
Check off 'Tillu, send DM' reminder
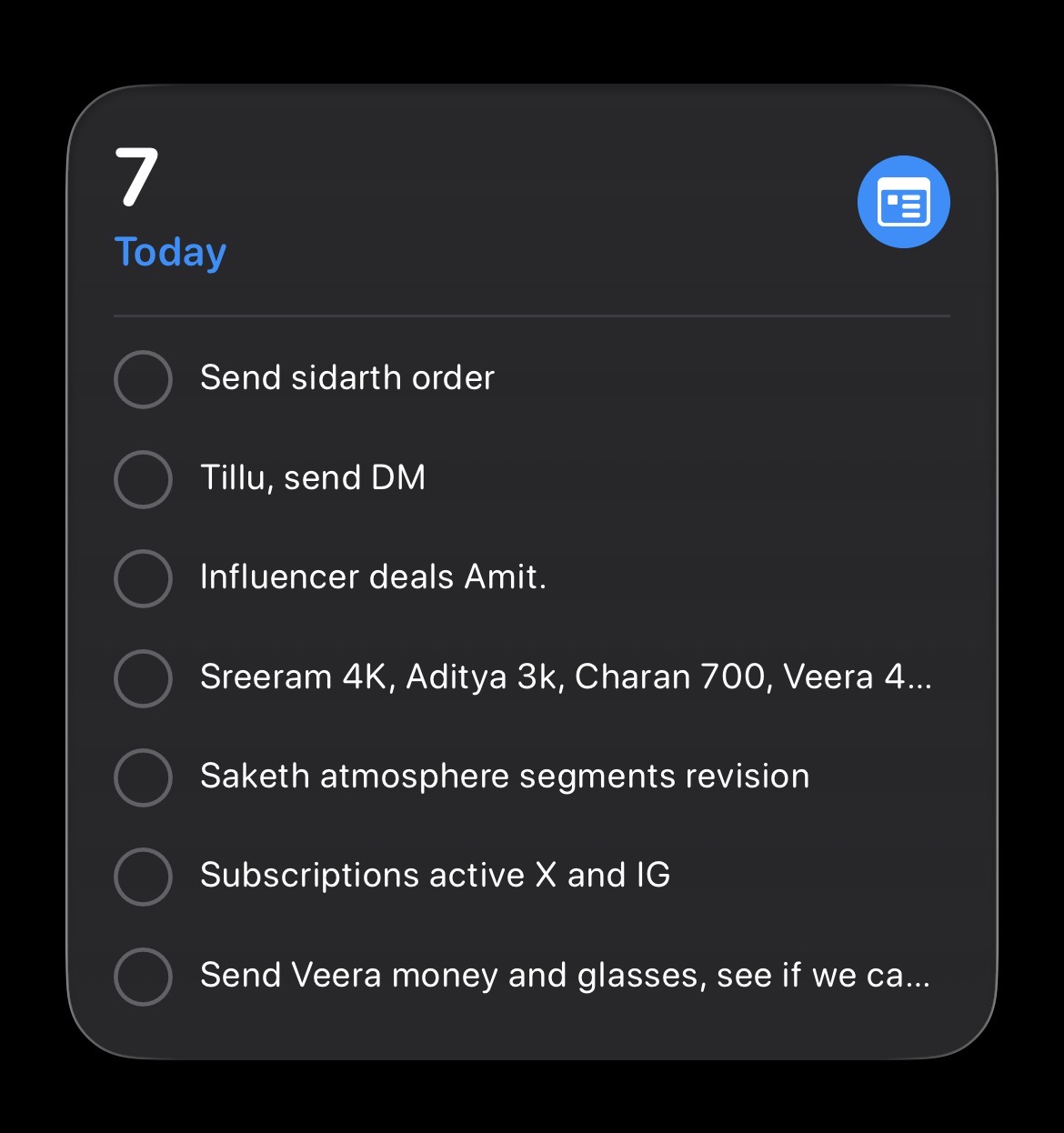pyautogui.click(x=143, y=478)
